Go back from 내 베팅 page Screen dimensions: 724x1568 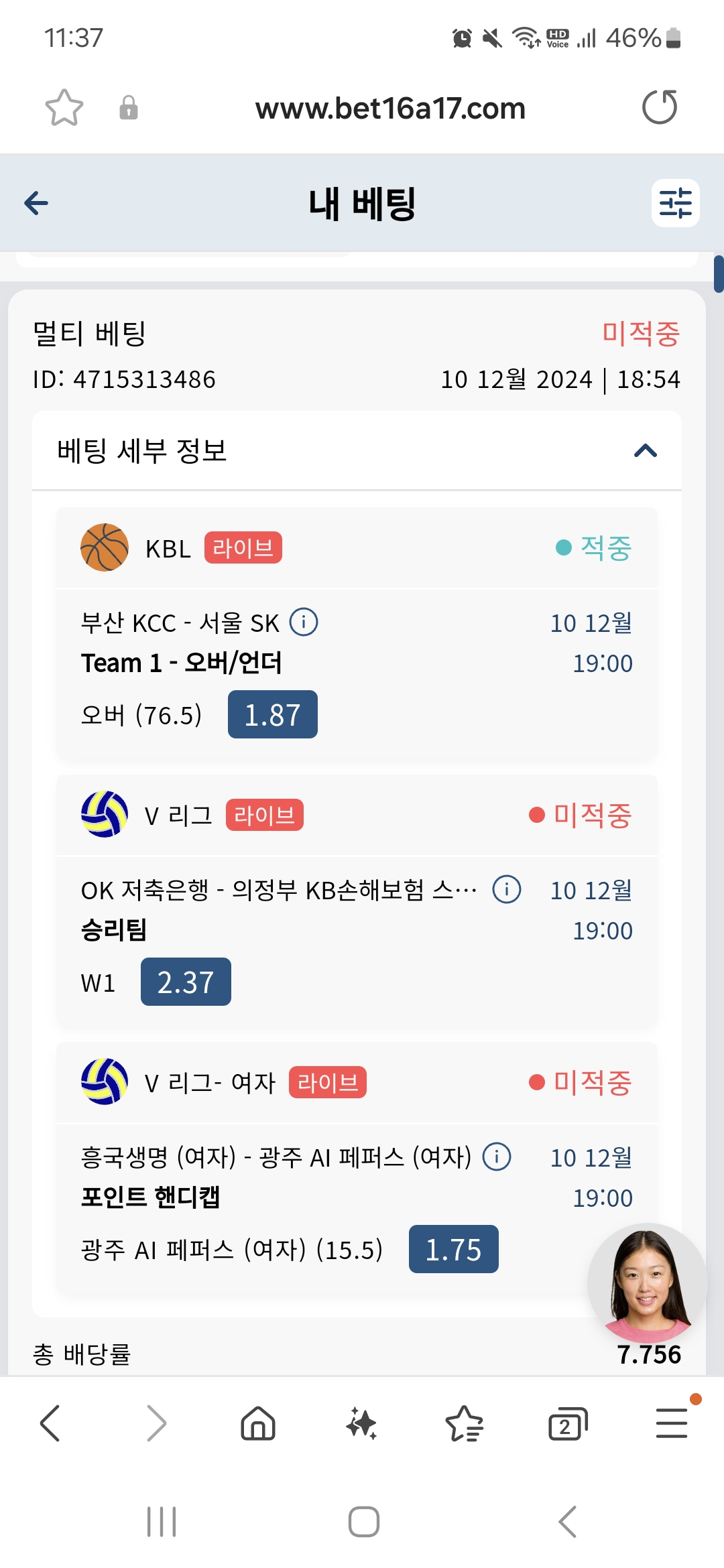36,203
